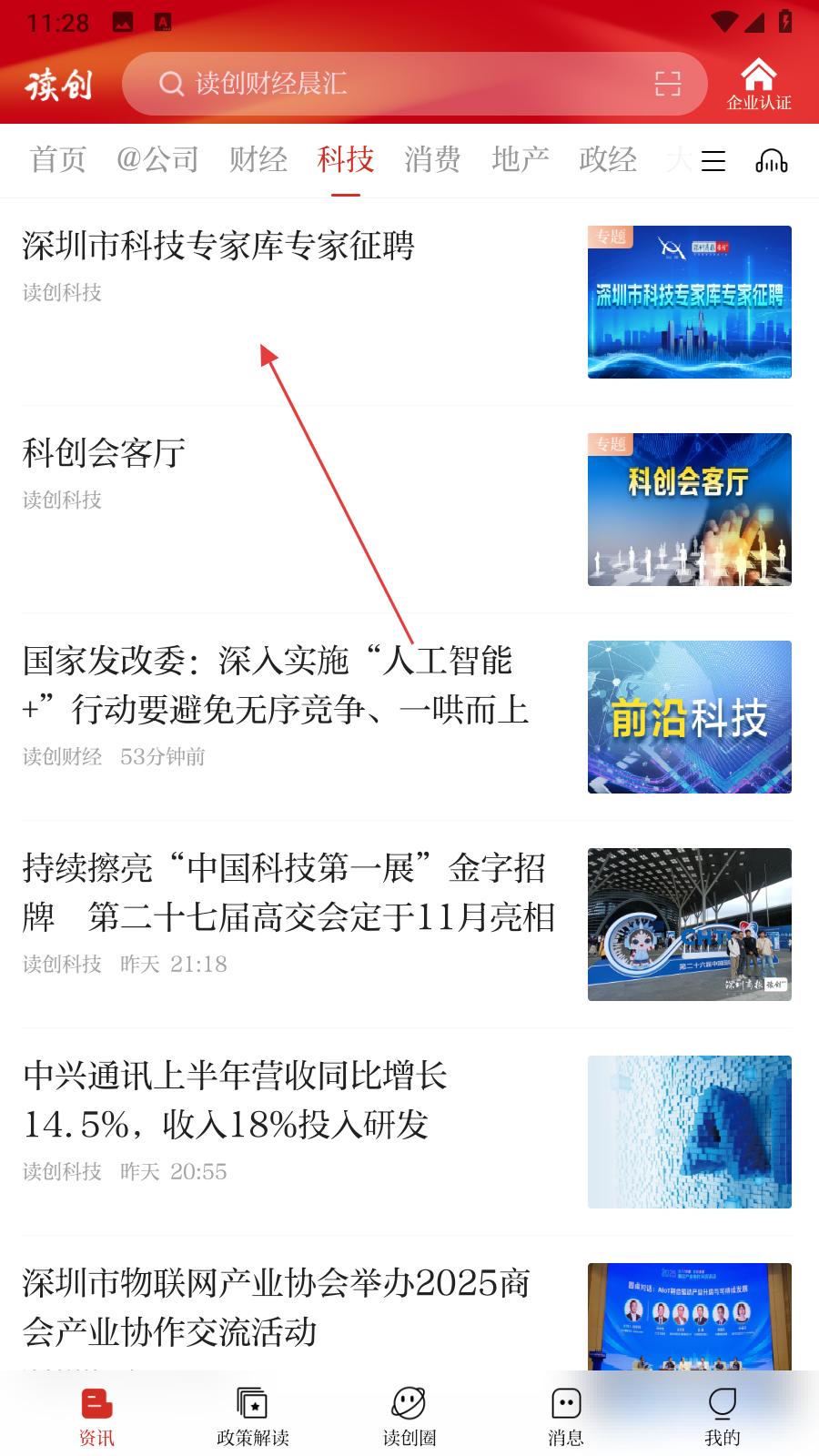Viewport: 819px width, 1456px height.
Task: Select the 财经 tab
Action: coord(258,160)
